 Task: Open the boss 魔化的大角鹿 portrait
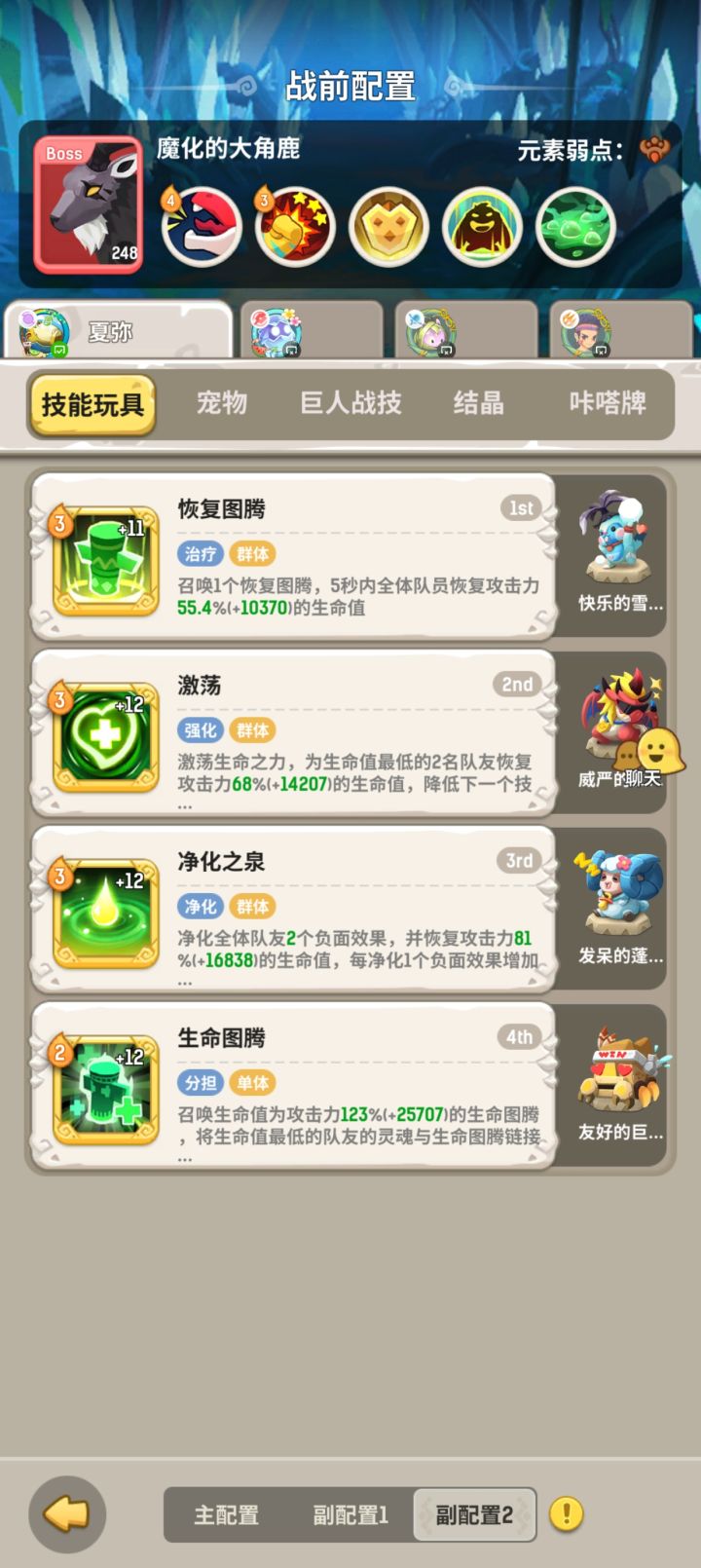pos(89,202)
